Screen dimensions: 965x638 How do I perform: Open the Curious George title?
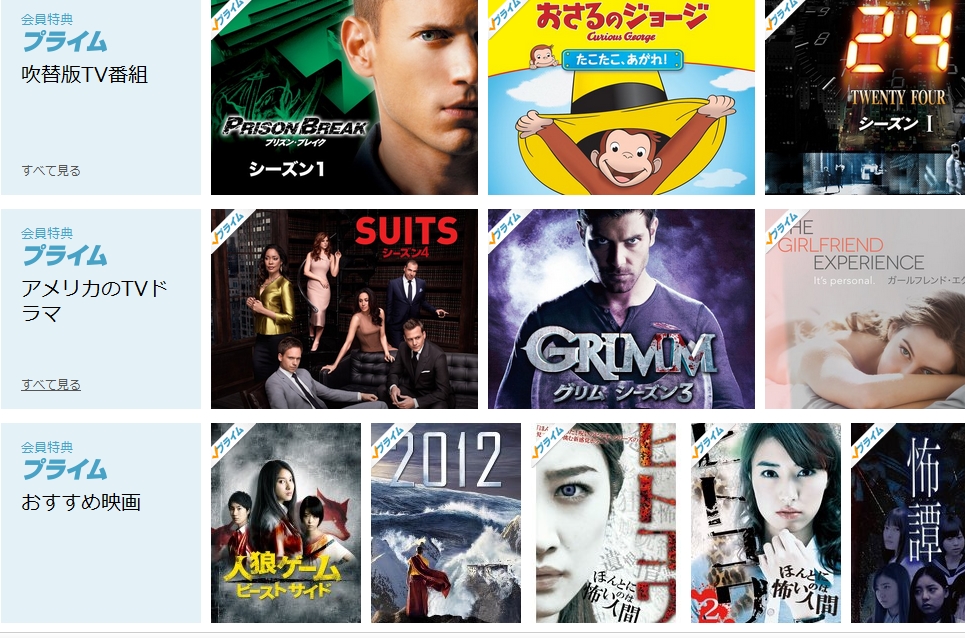click(x=621, y=97)
